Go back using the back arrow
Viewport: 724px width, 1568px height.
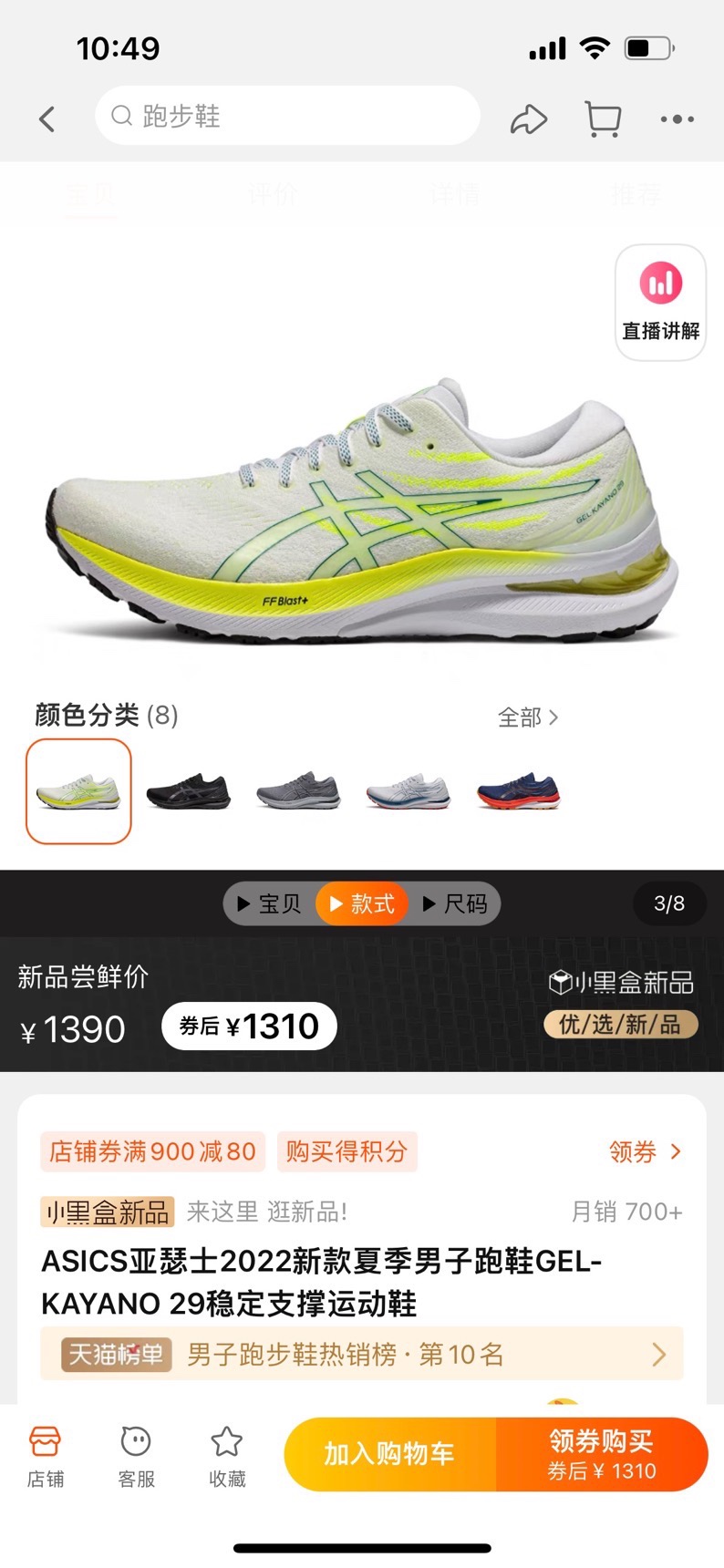tap(47, 119)
